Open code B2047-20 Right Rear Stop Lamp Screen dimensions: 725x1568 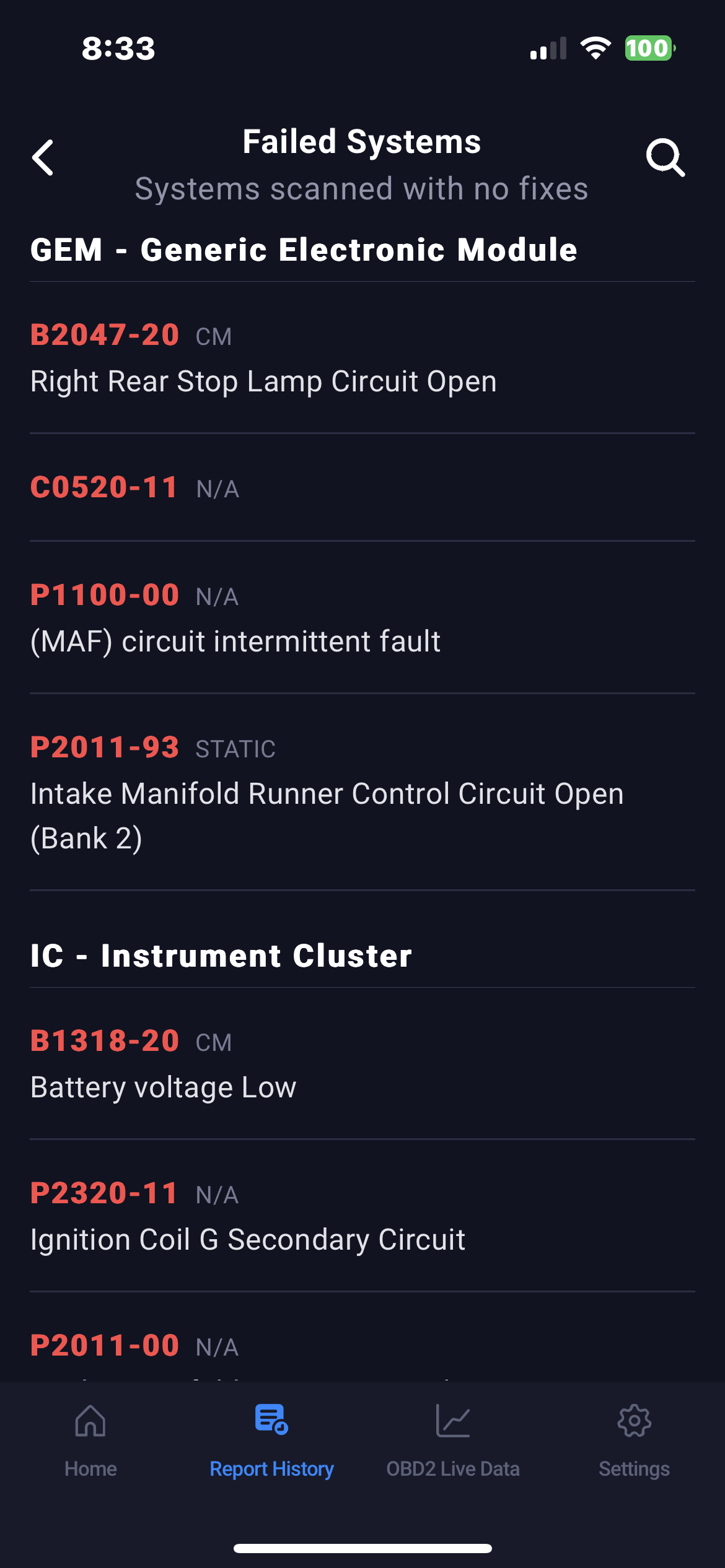click(362, 358)
